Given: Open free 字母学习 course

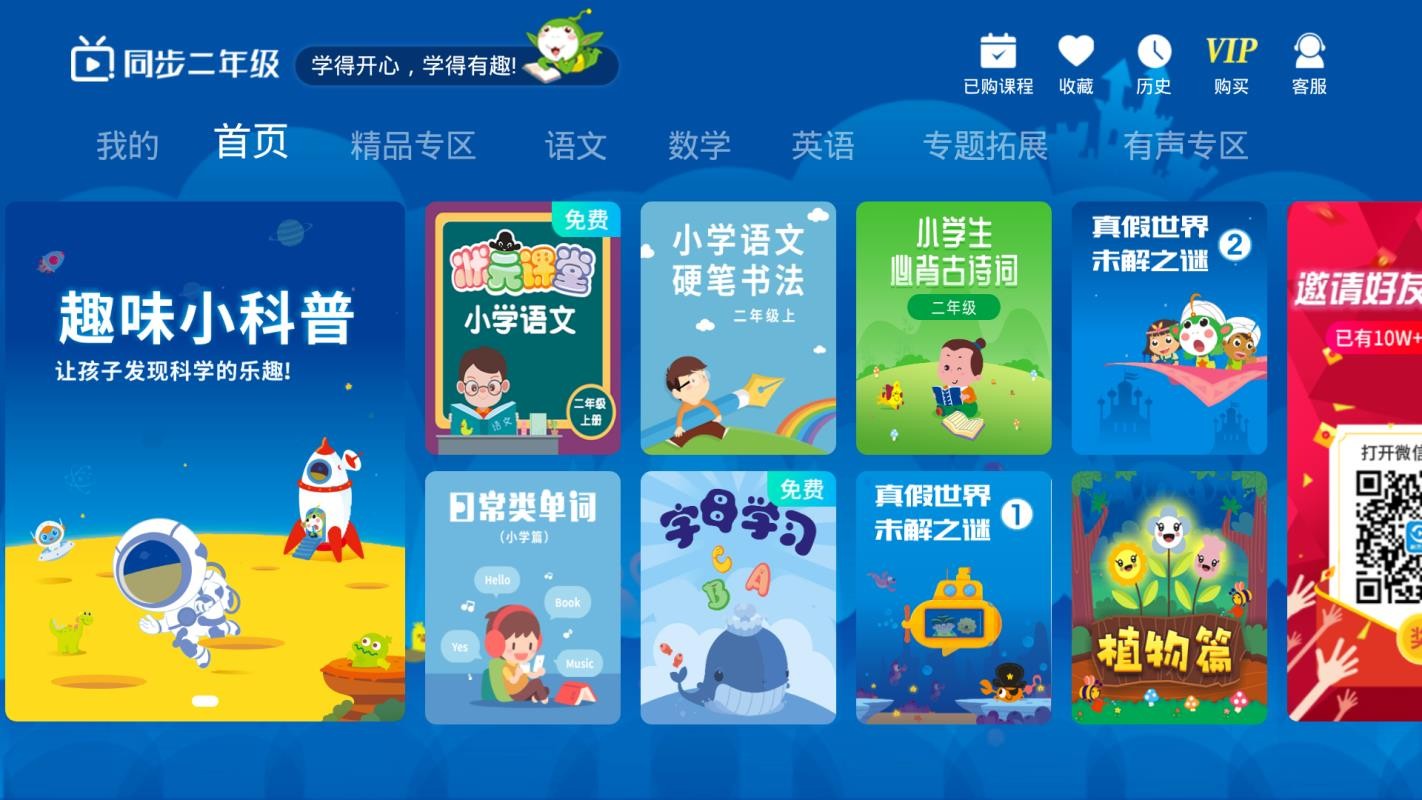Looking at the screenshot, I should click(x=738, y=597).
